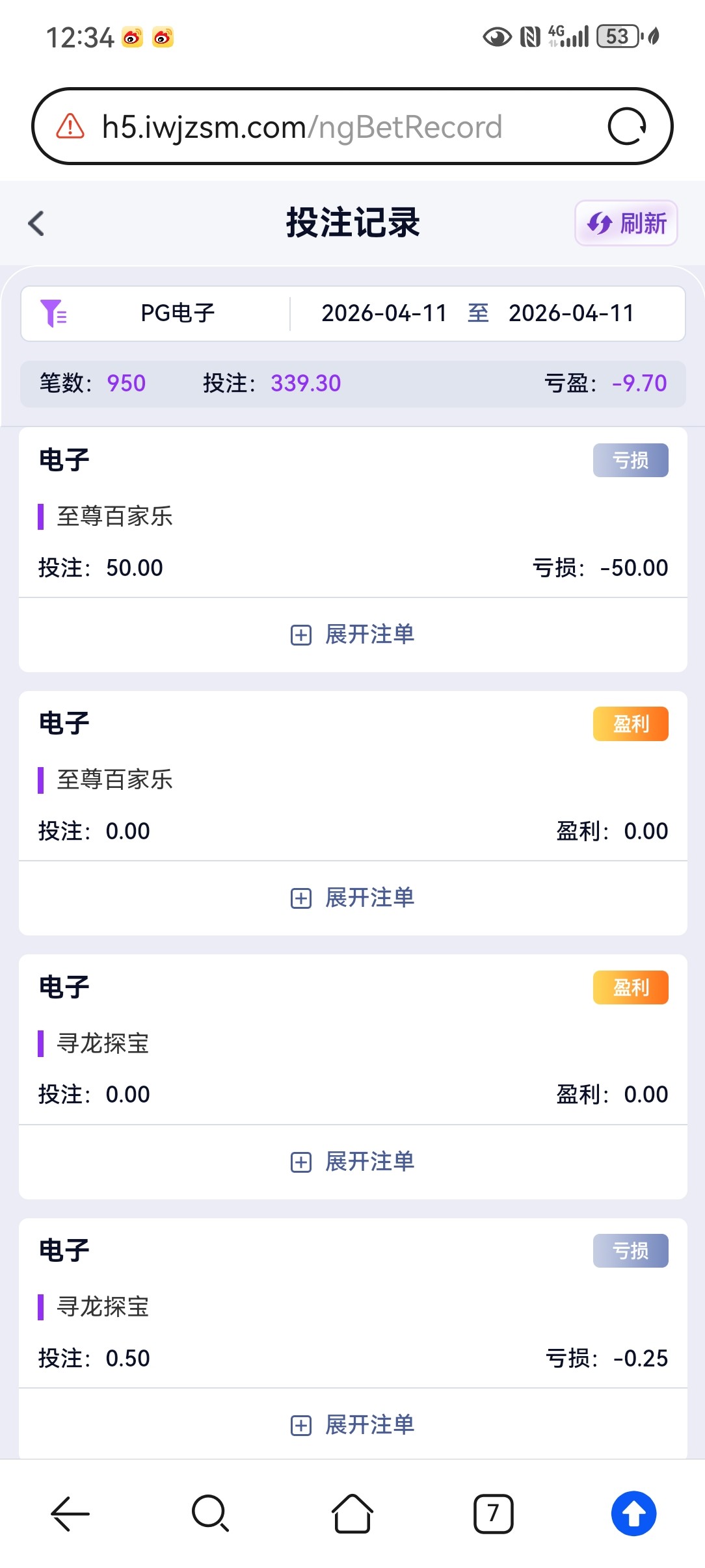Tap the page reload icon in address bar
Screen dimensions: 705x1568
[x=626, y=127]
